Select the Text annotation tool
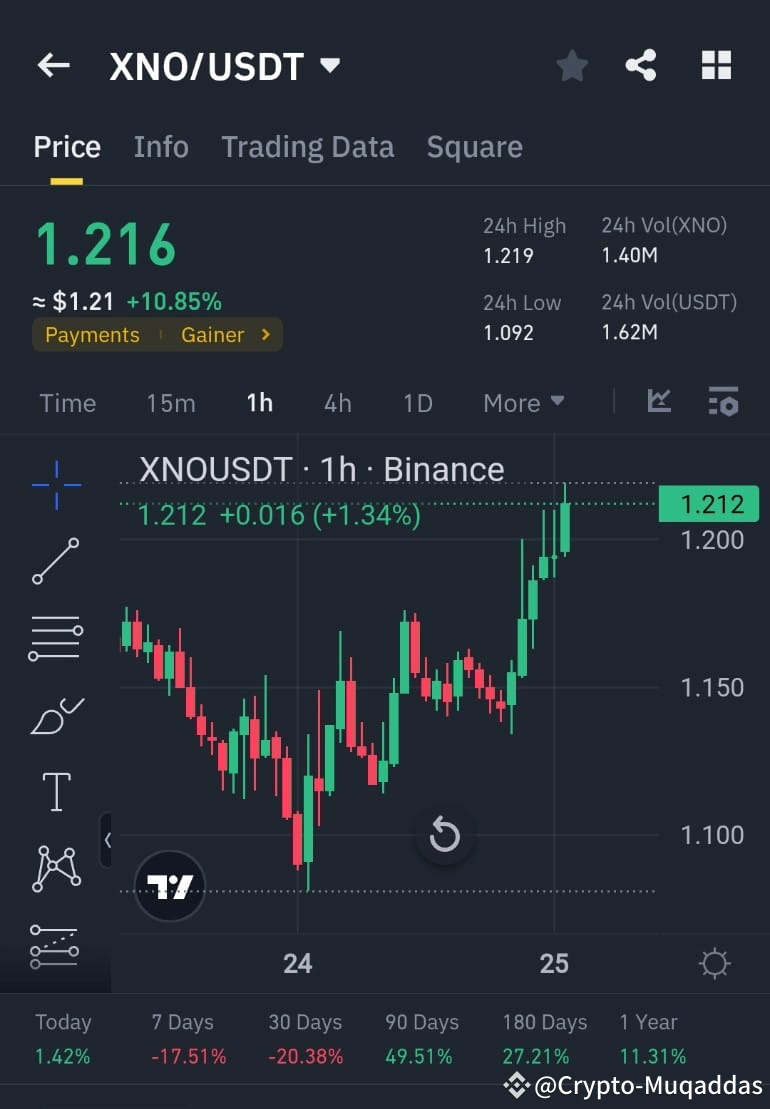The image size is (770, 1109). tap(55, 790)
